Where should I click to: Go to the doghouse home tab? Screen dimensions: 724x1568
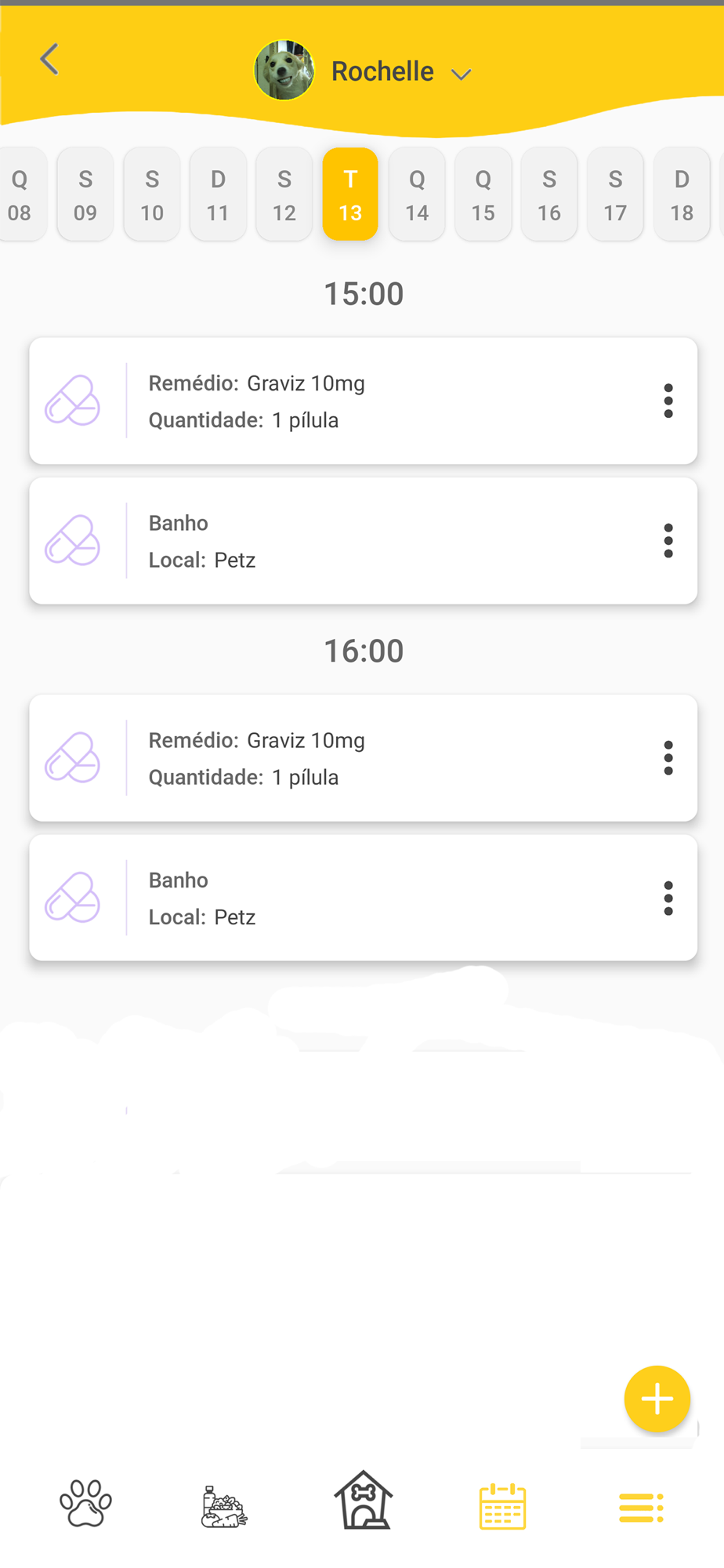[x=364, y=1500]
